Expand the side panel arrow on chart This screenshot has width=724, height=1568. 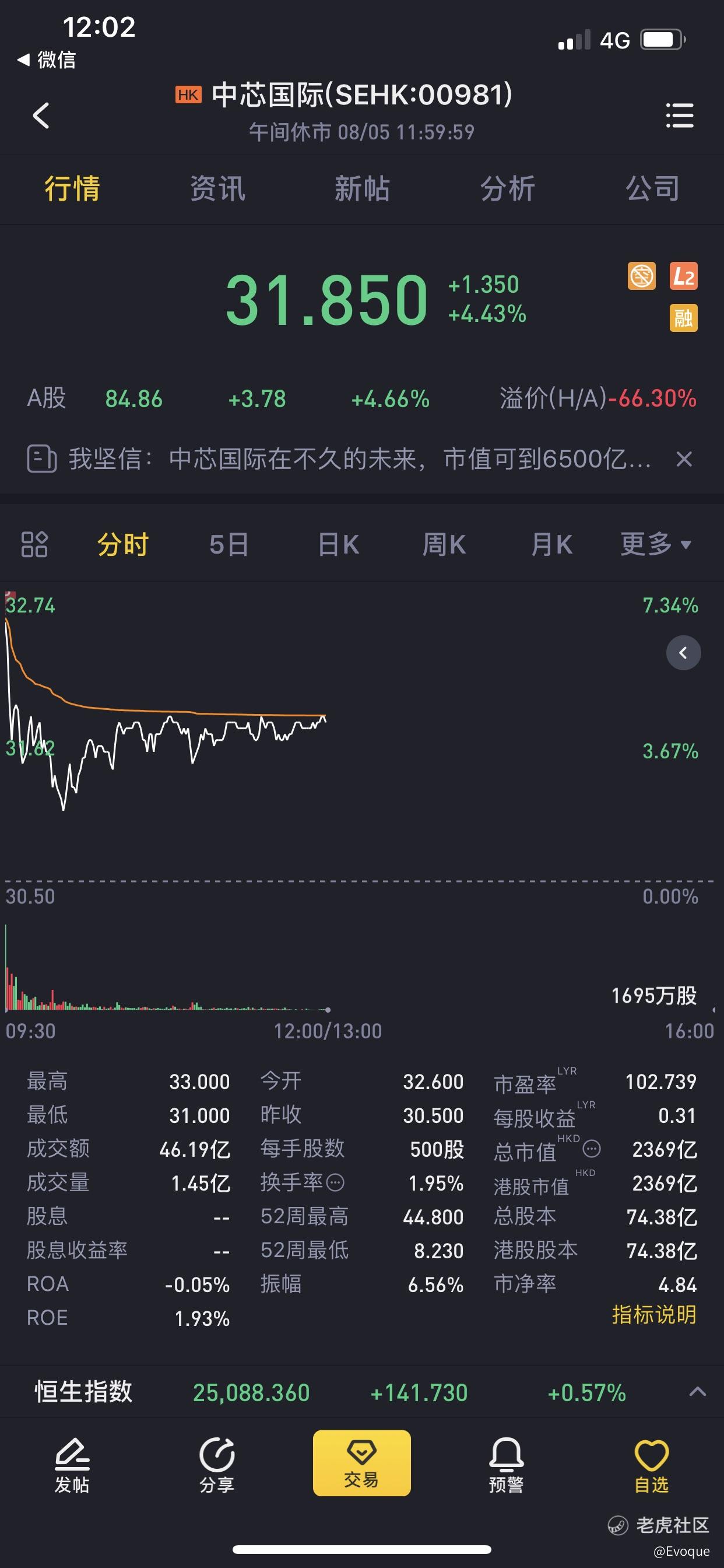(x=683, y=653)
